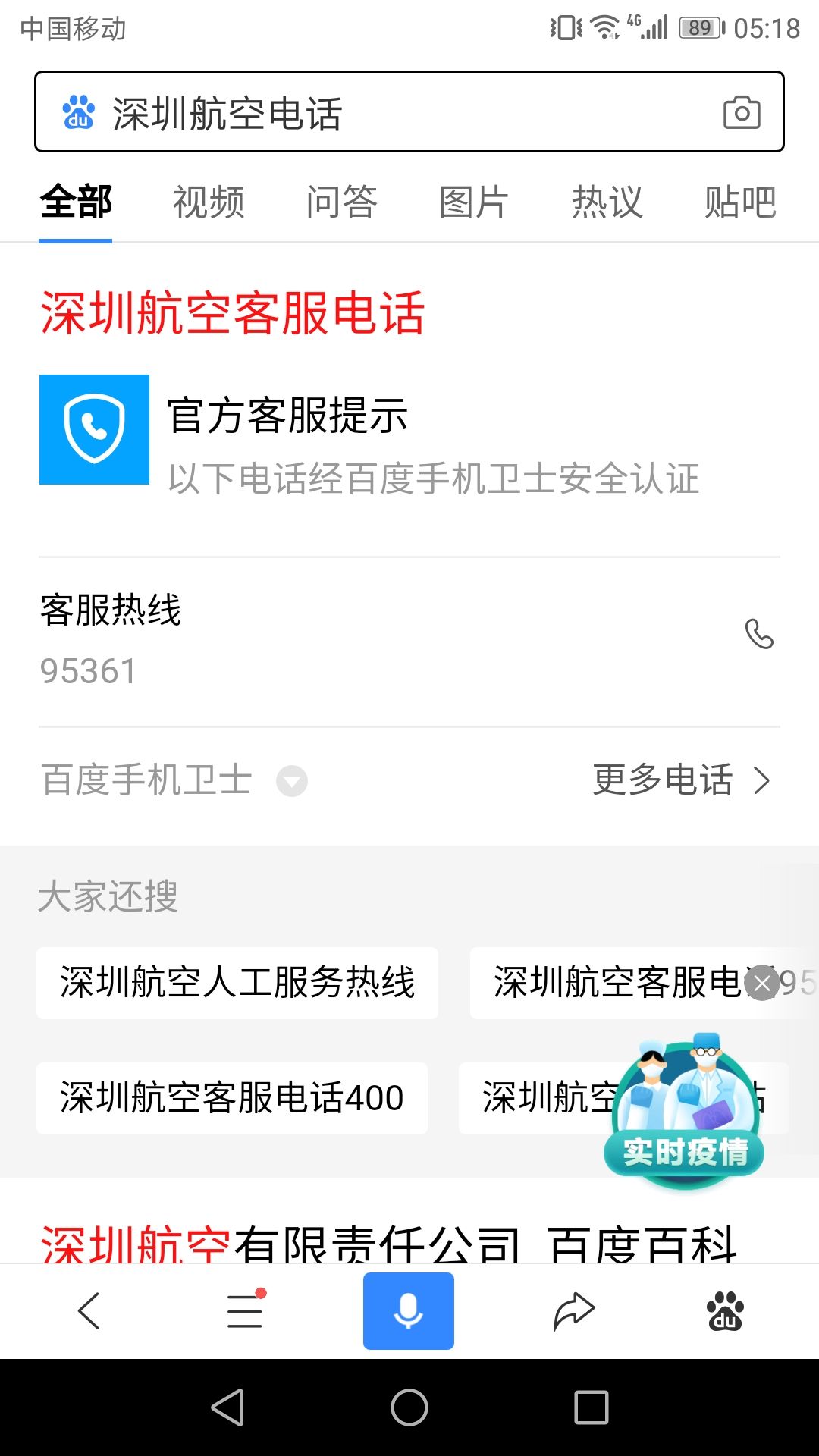Open the 实时疫情 floating badge
This screenshot has height=1456, width=819.
point(684,1112)
